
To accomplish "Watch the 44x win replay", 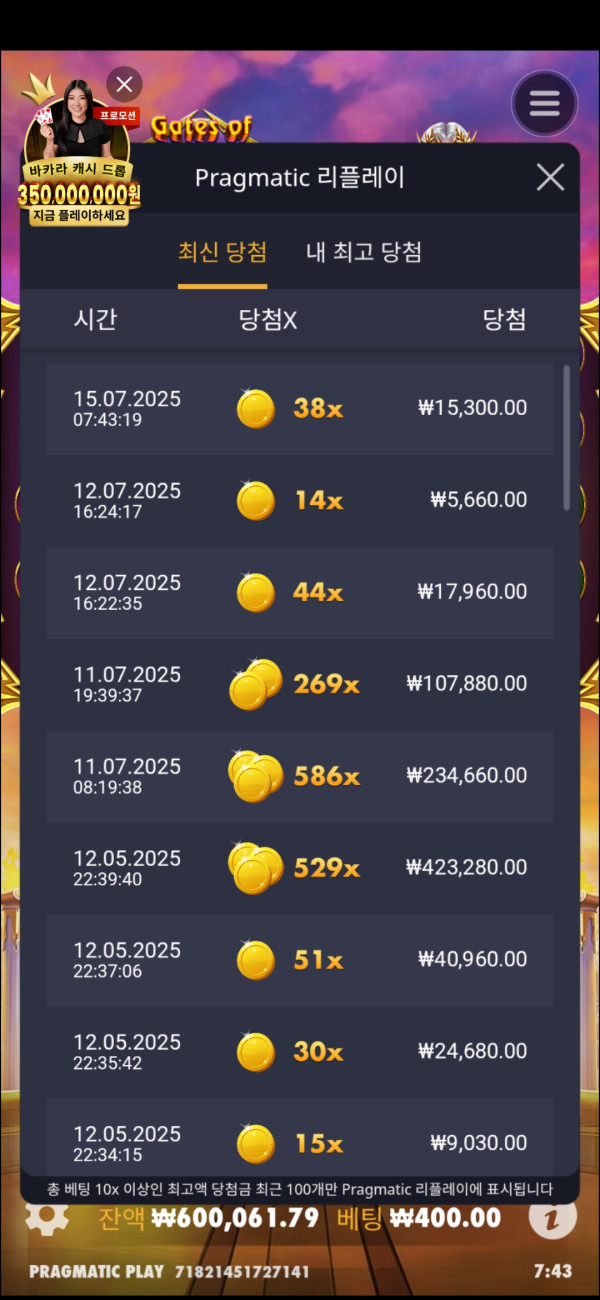I will [x=300, y=592].
